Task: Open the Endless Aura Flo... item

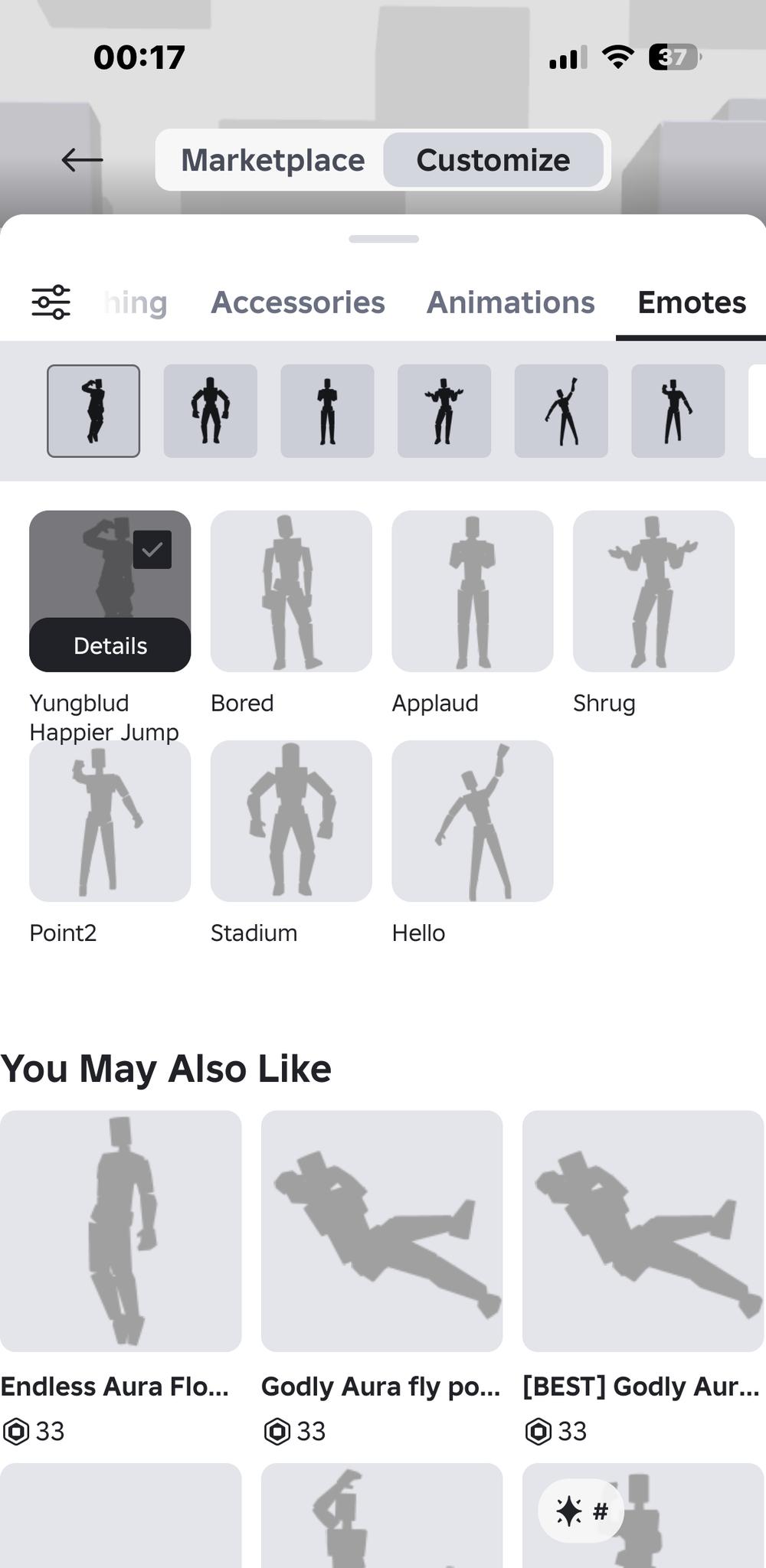Action: pos(120,1231)
